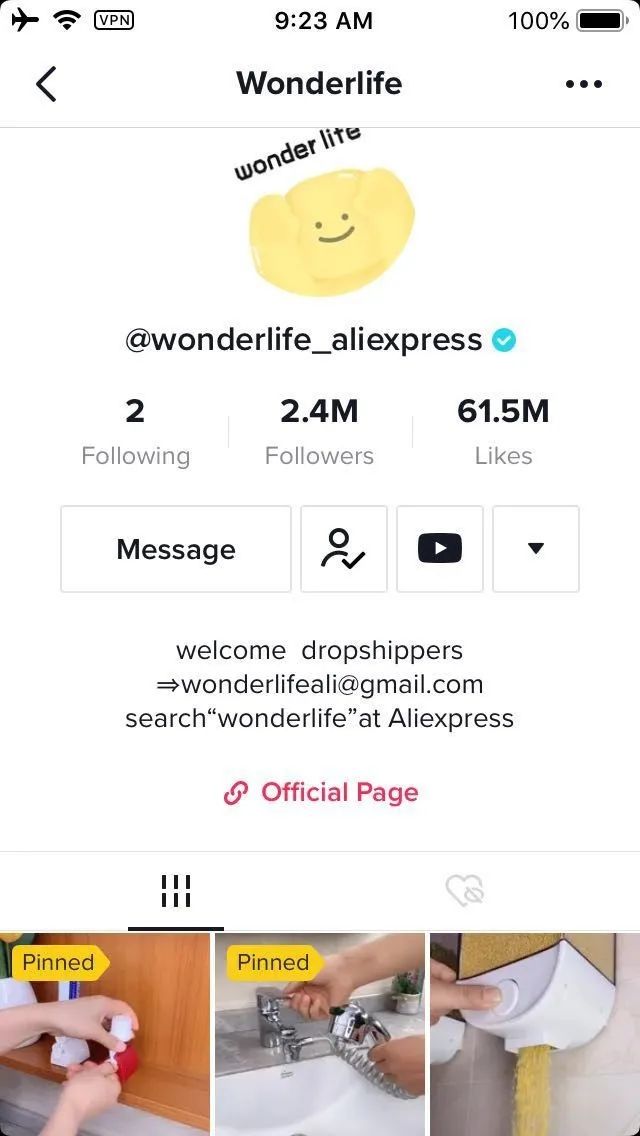
Task: Tap the Message button
Action: [176, 549]
